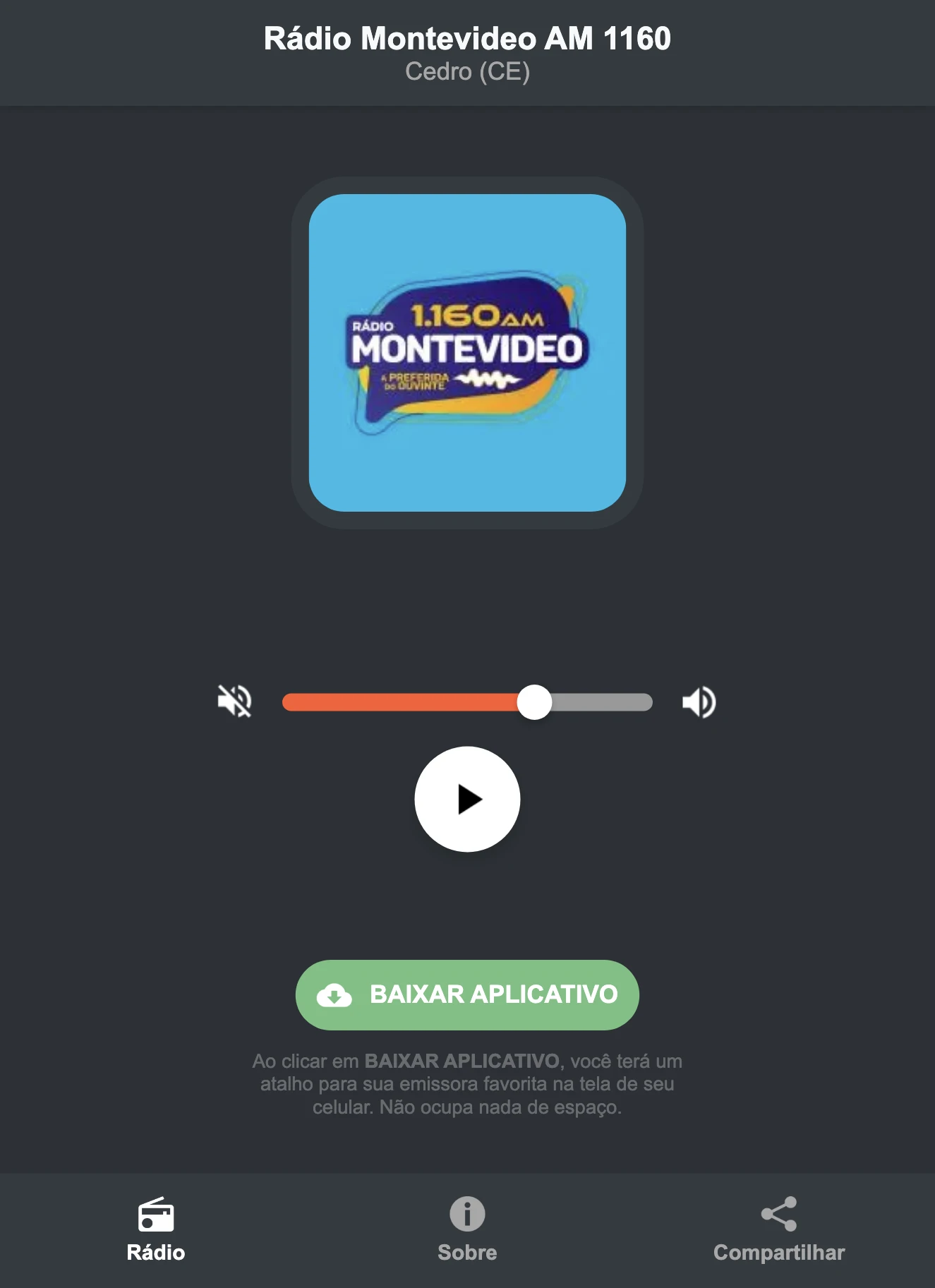This screenshot has width=935, height=1288.
Task: Click the orange volume track to lower volume
Action: click(395, 700)
